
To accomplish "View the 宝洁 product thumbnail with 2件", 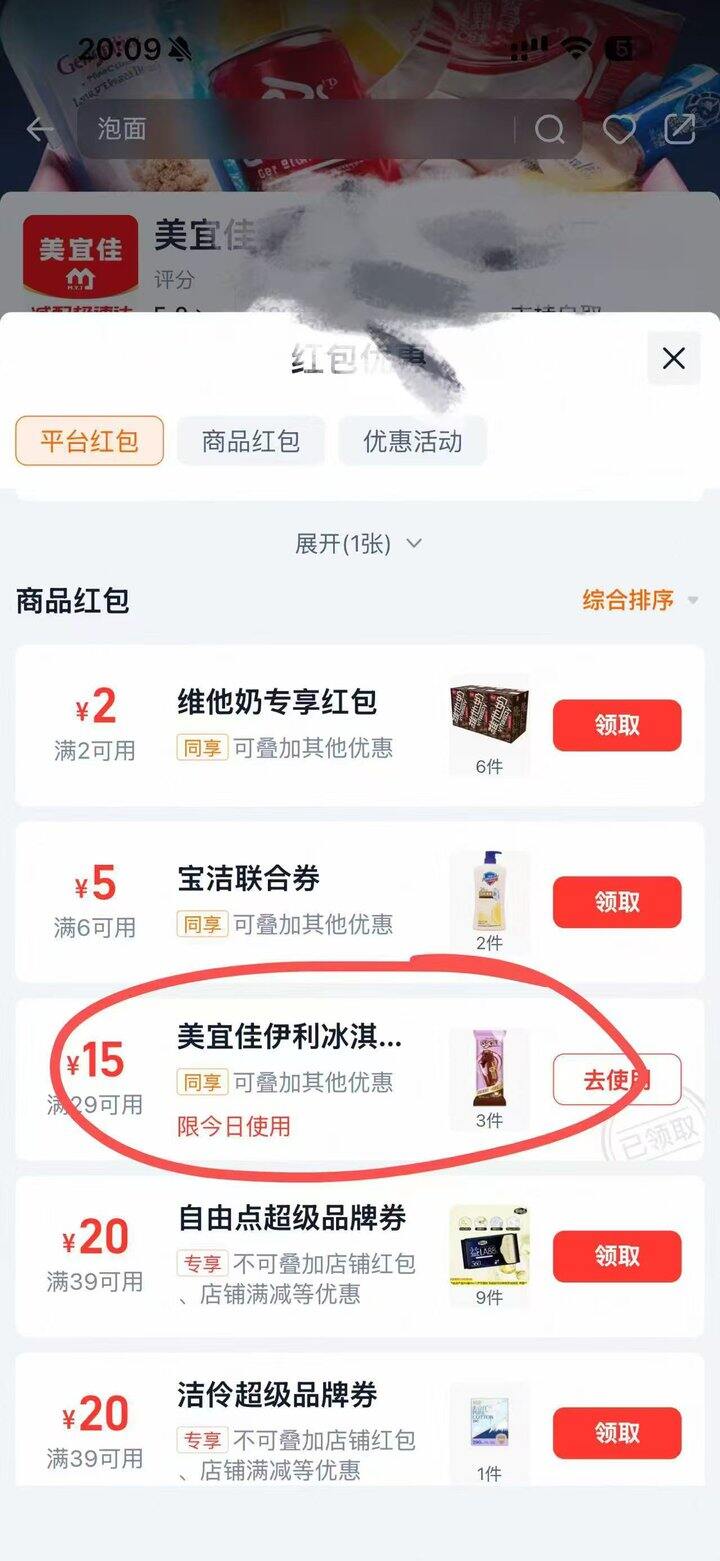I will coord(489,895).
